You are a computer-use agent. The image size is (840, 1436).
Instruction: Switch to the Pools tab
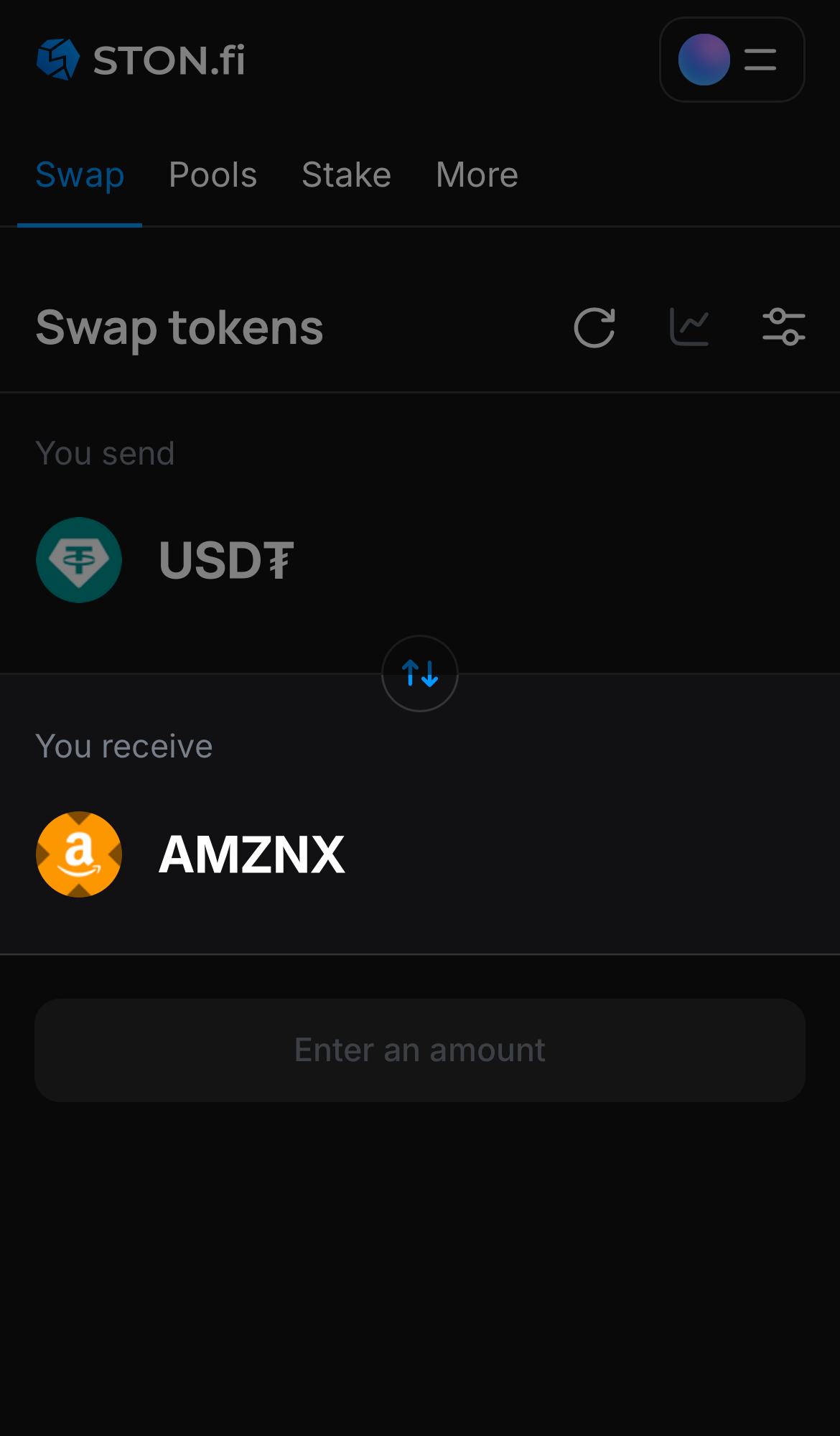point(213,174)
